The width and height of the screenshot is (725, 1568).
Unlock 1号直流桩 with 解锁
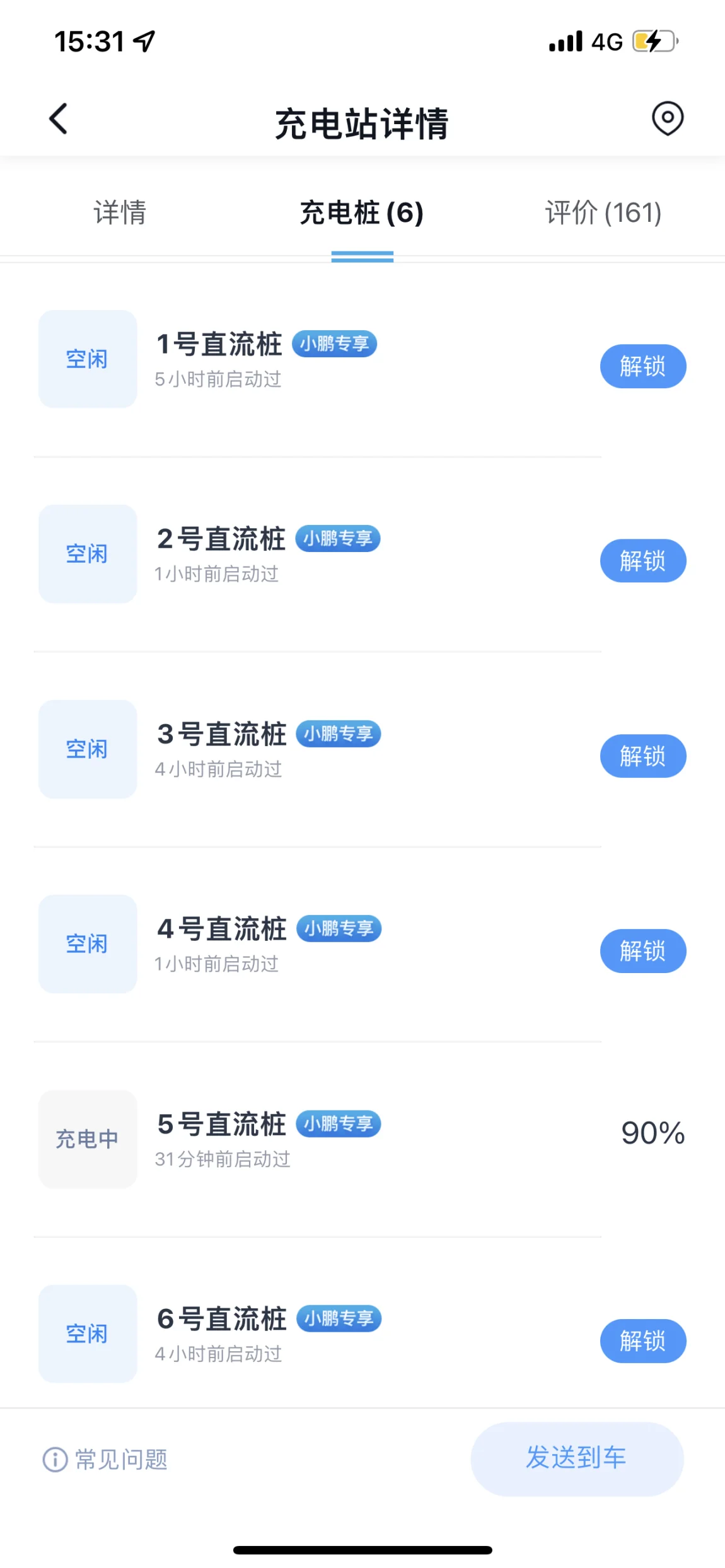tap(642, 366)
